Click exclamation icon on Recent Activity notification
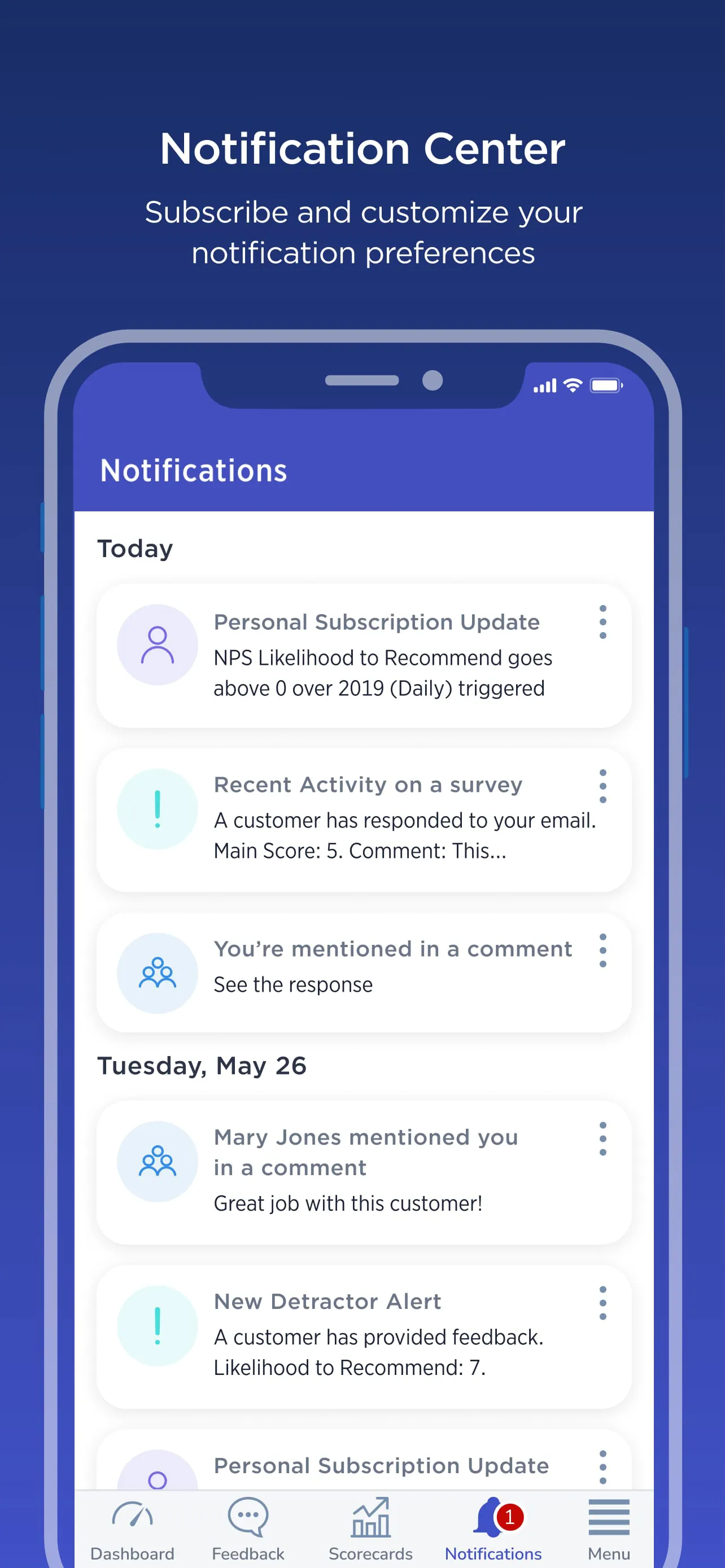This screenshot has height=1568, width=725. (x=158, y=808)
